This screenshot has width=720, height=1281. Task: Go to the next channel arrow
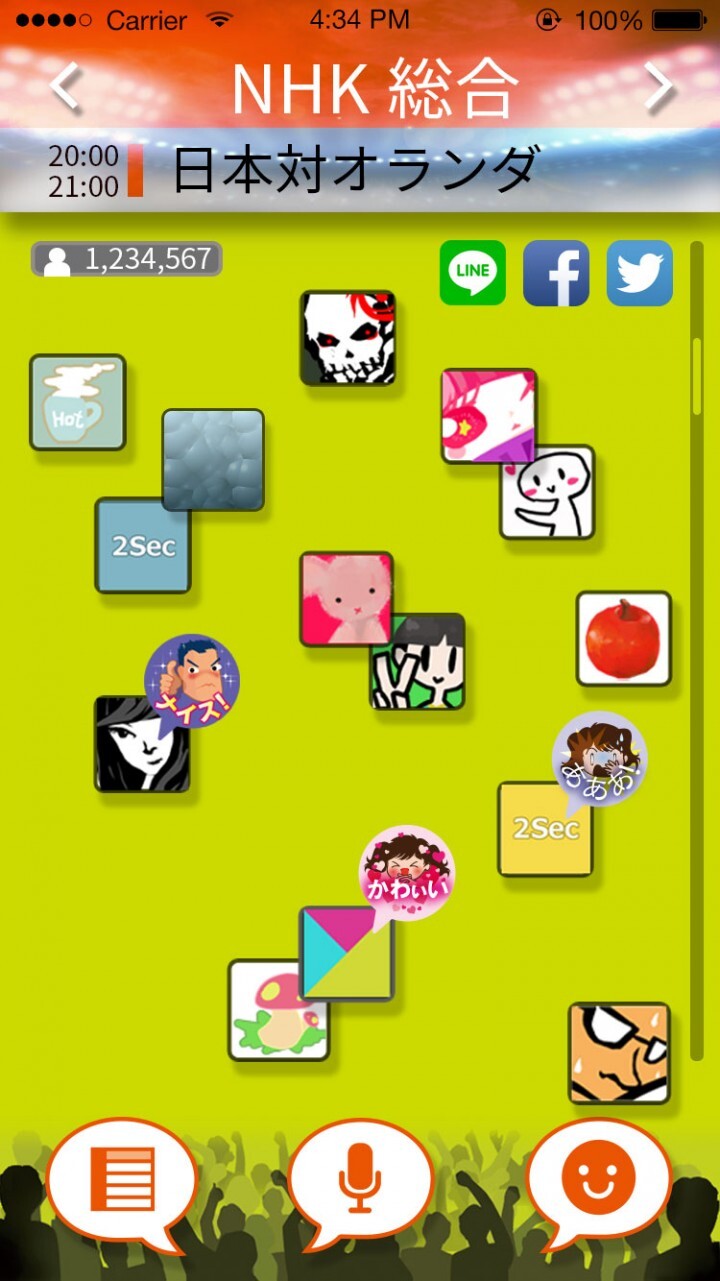tap(658, 87)
